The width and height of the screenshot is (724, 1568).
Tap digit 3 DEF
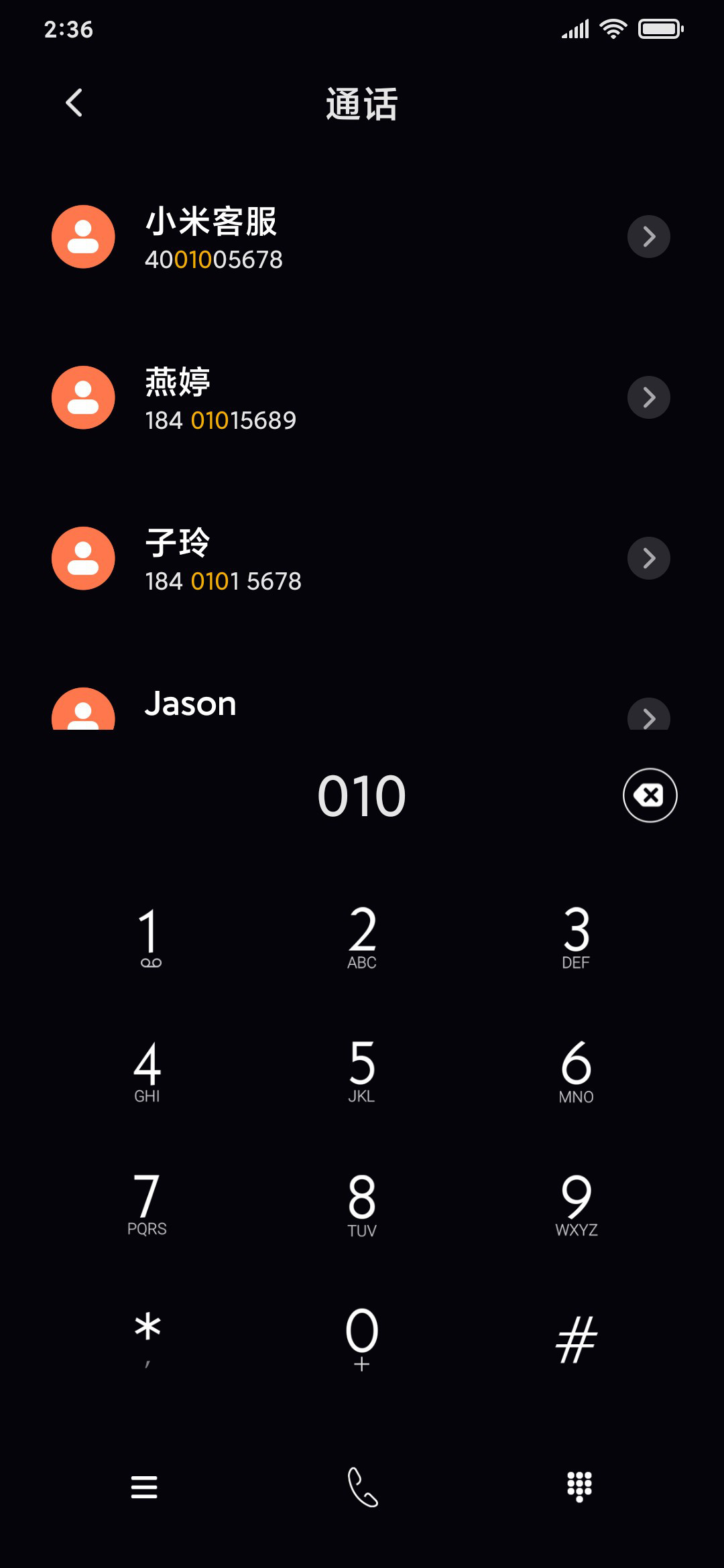pos(577,937)
